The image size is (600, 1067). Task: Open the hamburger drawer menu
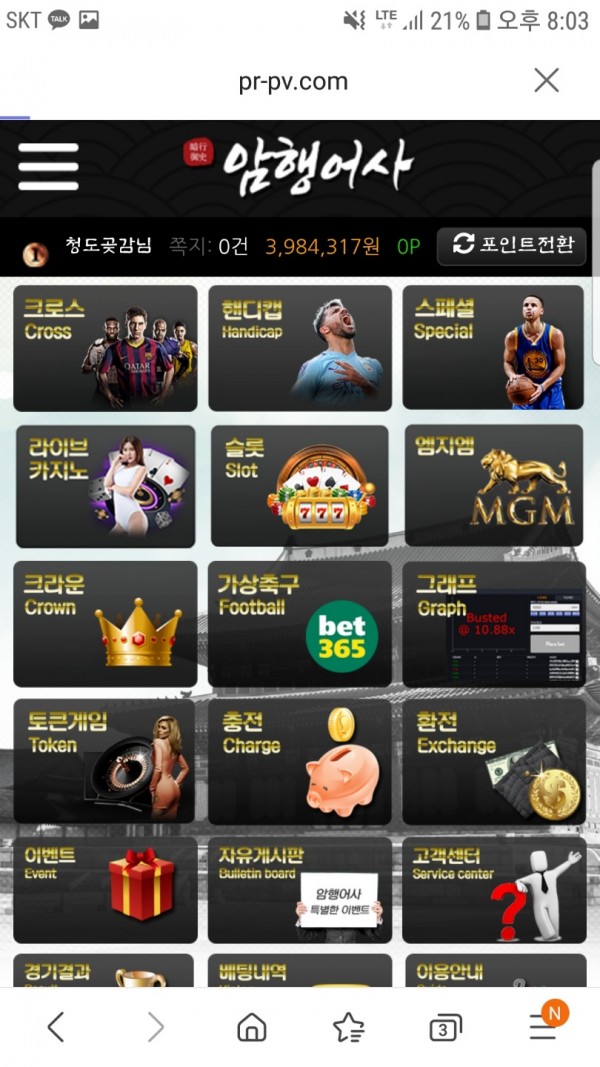tap(48, 167)
